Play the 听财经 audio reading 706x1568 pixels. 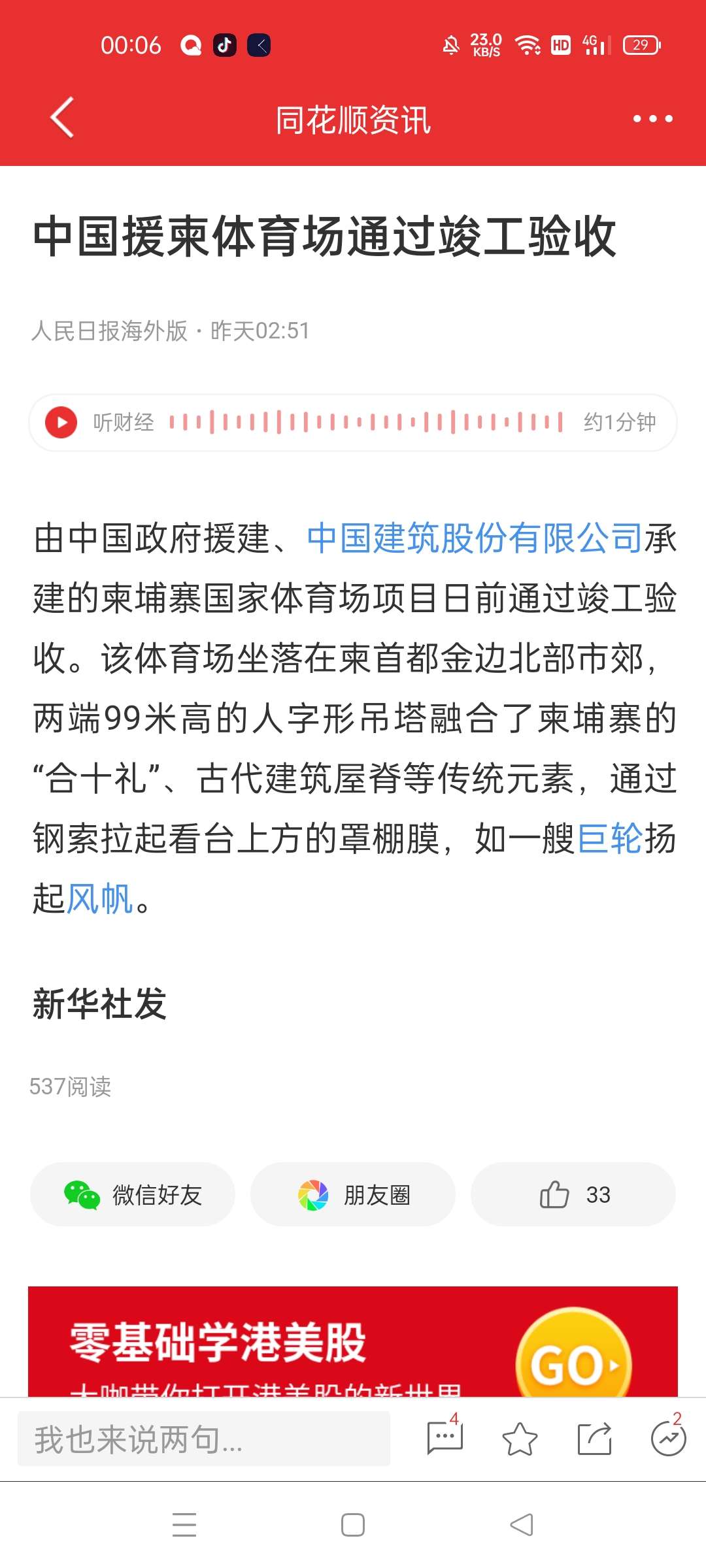point(61,423)
